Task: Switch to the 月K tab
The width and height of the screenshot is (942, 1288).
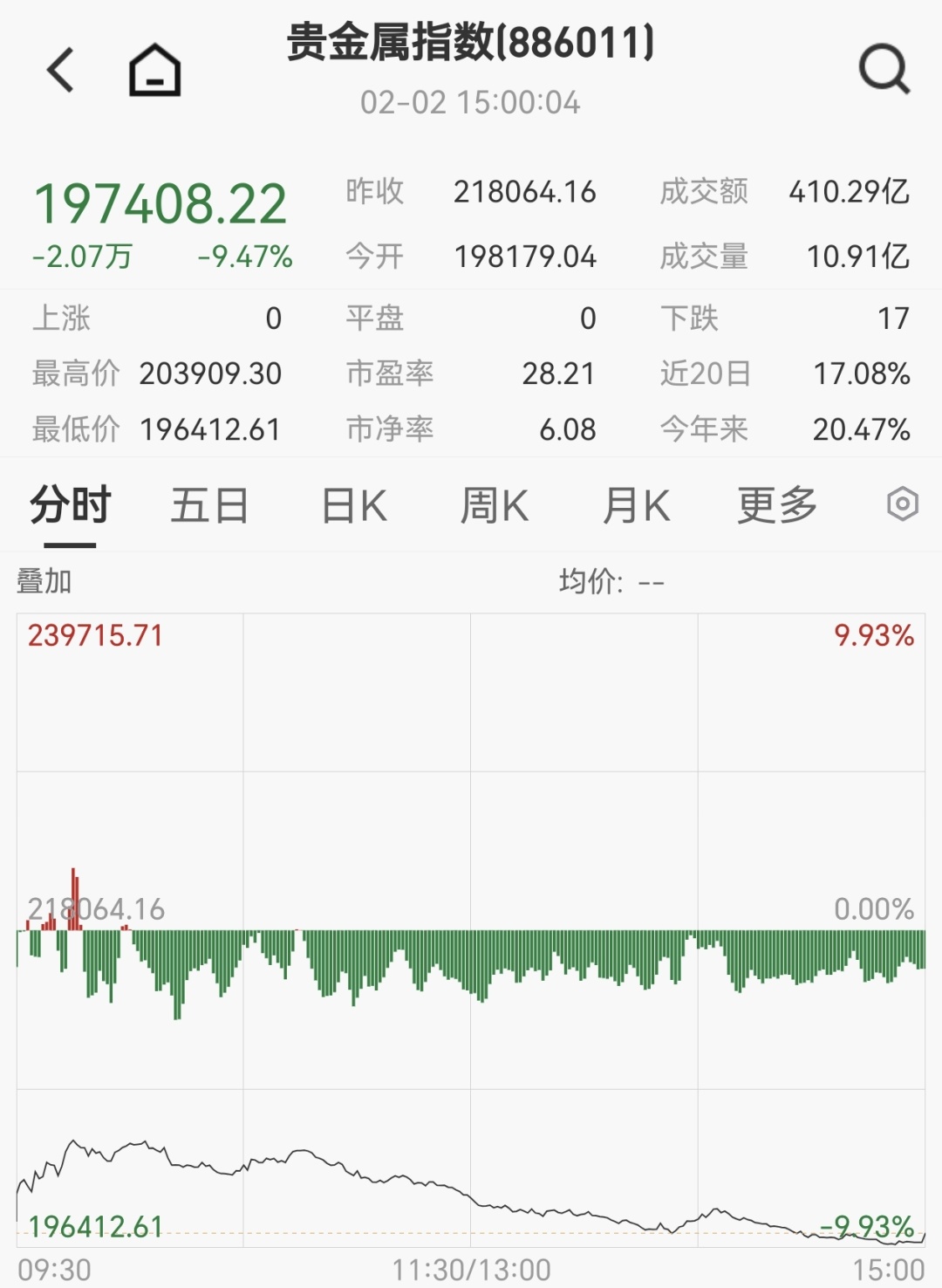Action: (x=636, y=506)
